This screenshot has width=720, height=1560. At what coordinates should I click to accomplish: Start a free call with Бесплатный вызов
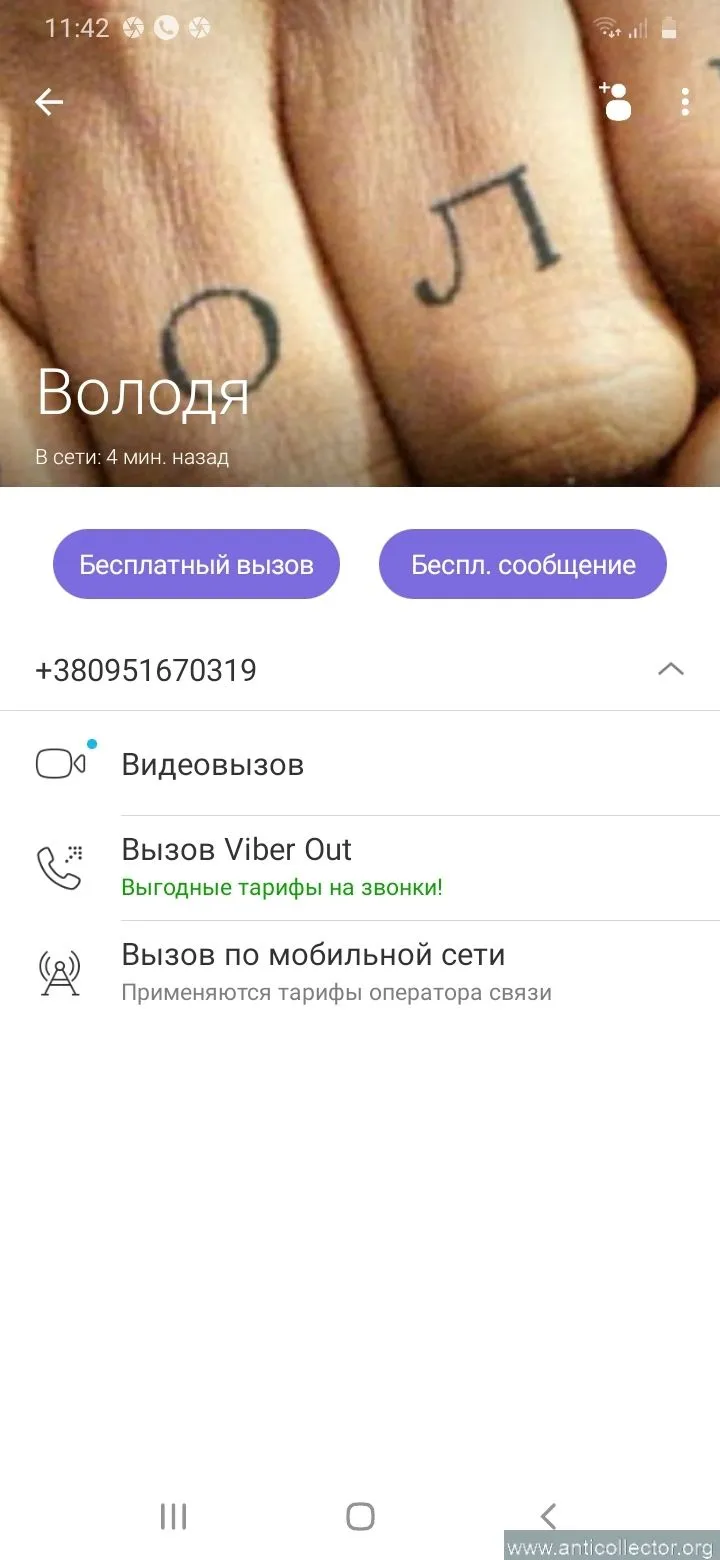(x=196, y=564)
